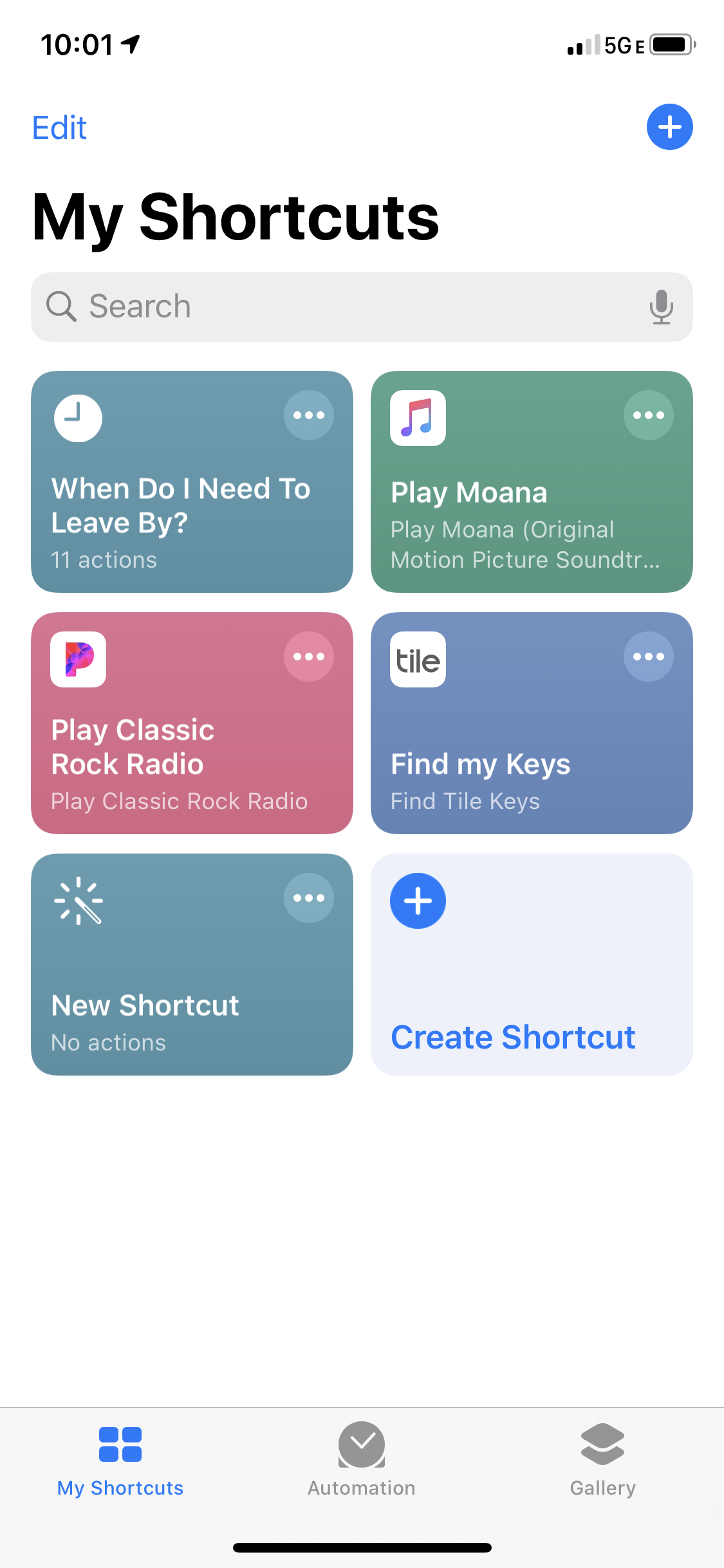Open the three-dot menu on Play Classic Rock Radio
This screenshot has height=1568, width=724.
[309, 657]
